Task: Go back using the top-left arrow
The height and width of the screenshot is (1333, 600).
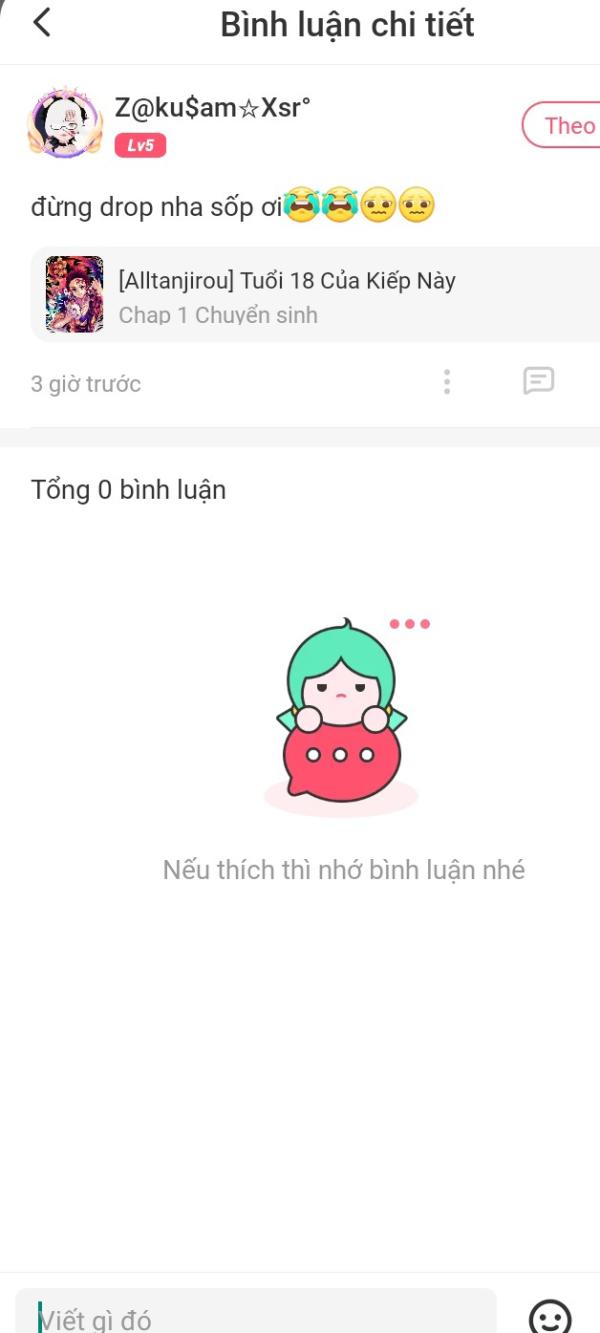Action: [41, 22]
